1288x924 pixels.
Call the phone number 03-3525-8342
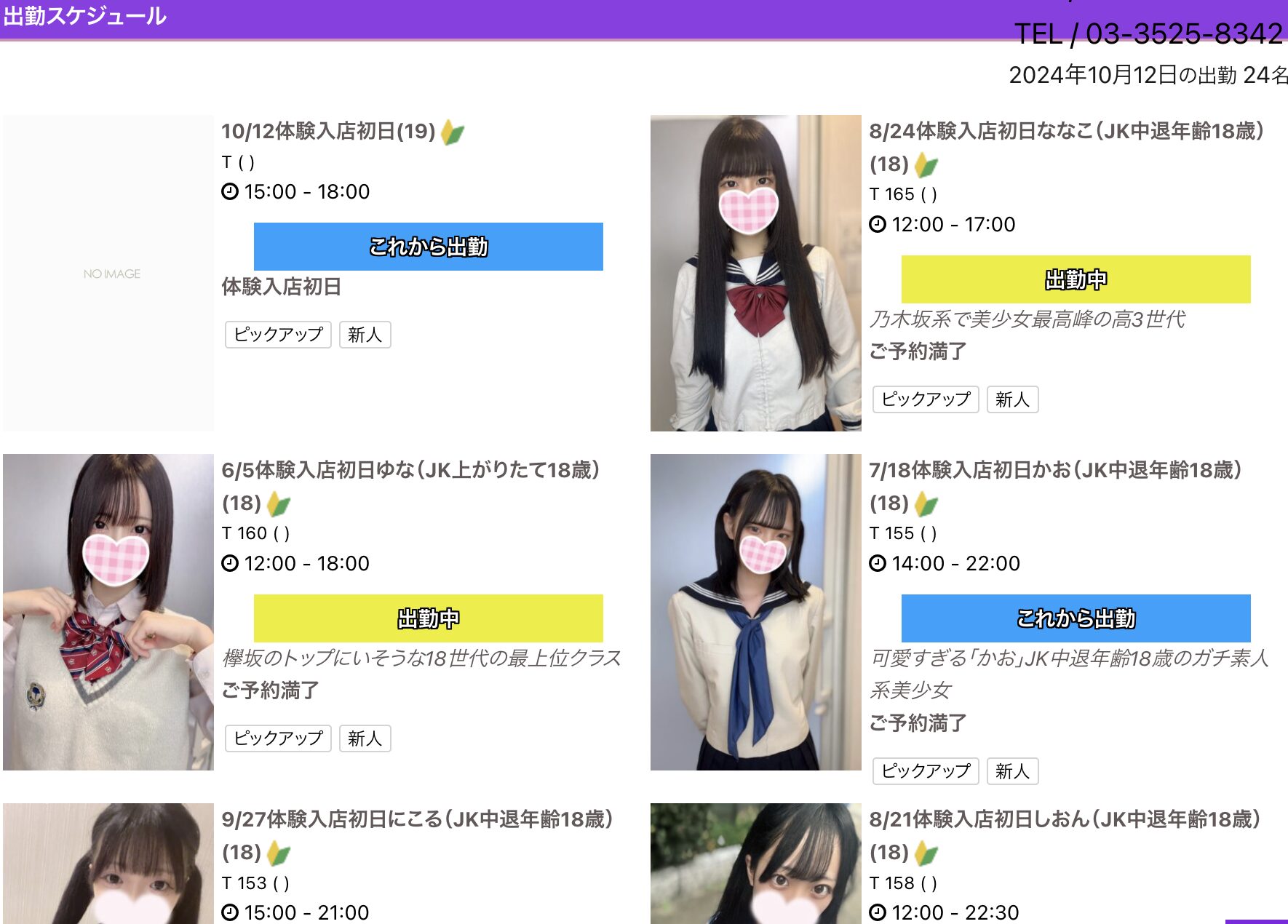[x=1148, y=33]
